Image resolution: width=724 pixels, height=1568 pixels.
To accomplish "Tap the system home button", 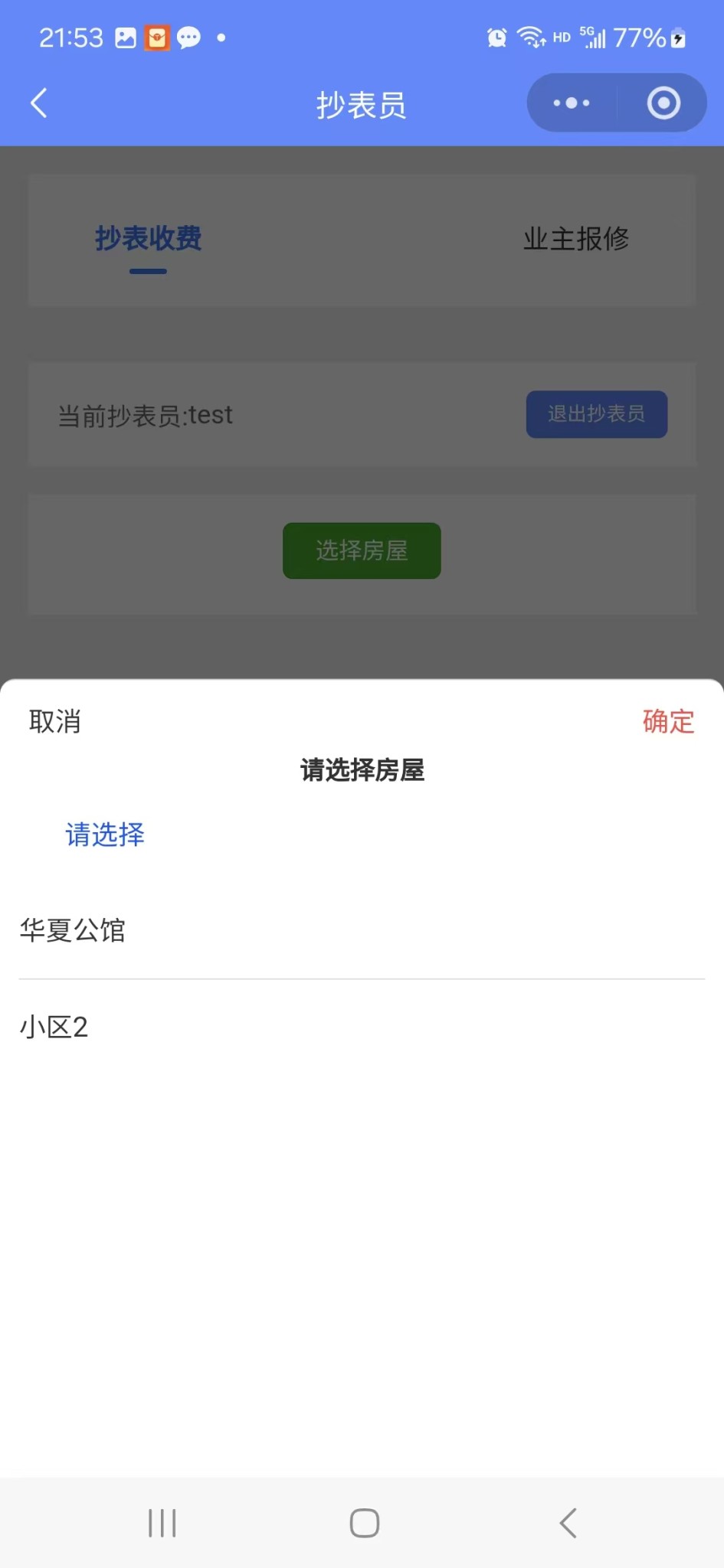I will pyautogui.click(x=365, y=1523).
